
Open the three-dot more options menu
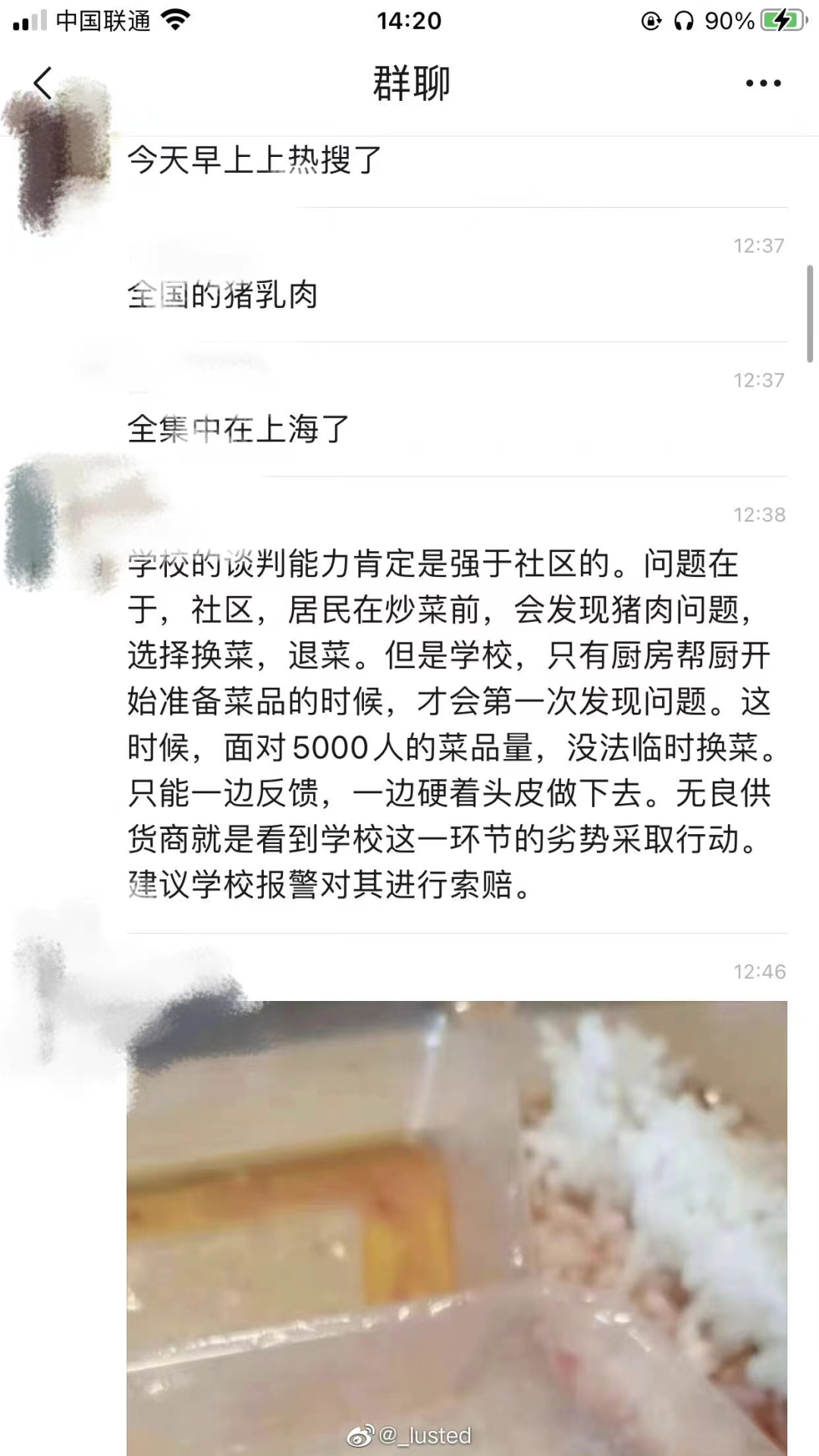tap(763, 83)
